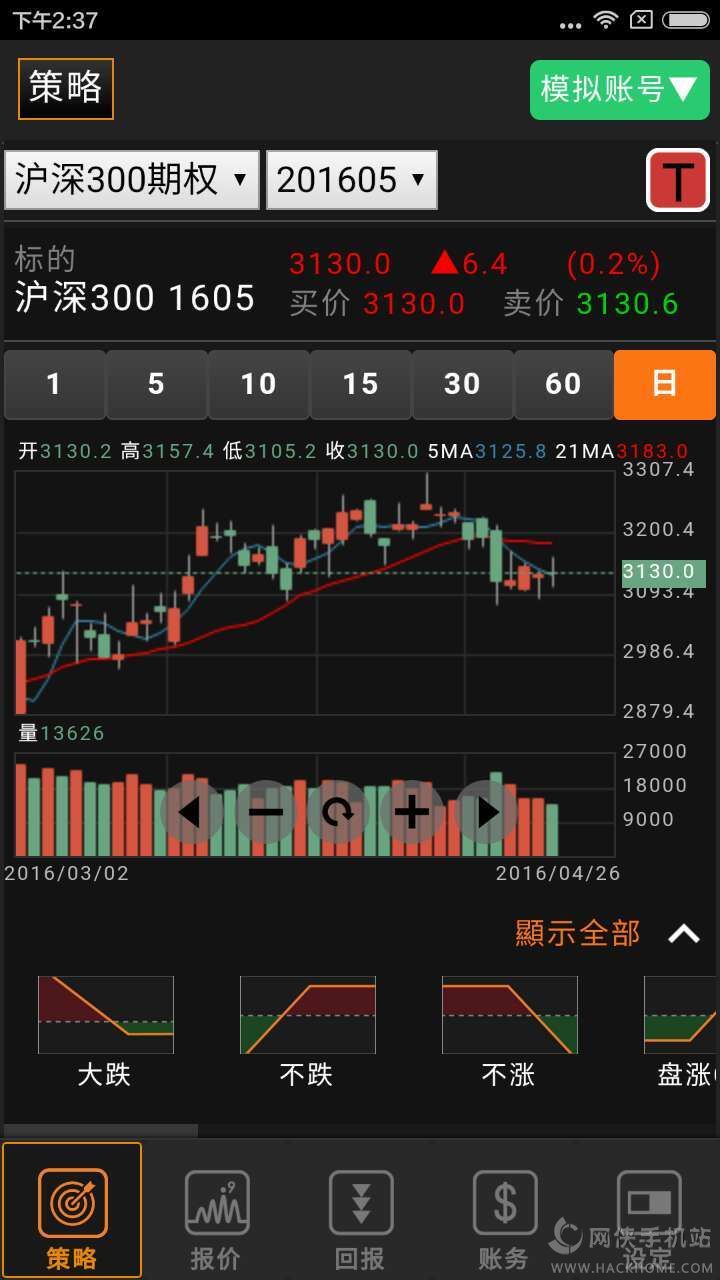720x1280 pixels.
Task: Choose the 不跌 strategy
Action: pos(307,1032)
